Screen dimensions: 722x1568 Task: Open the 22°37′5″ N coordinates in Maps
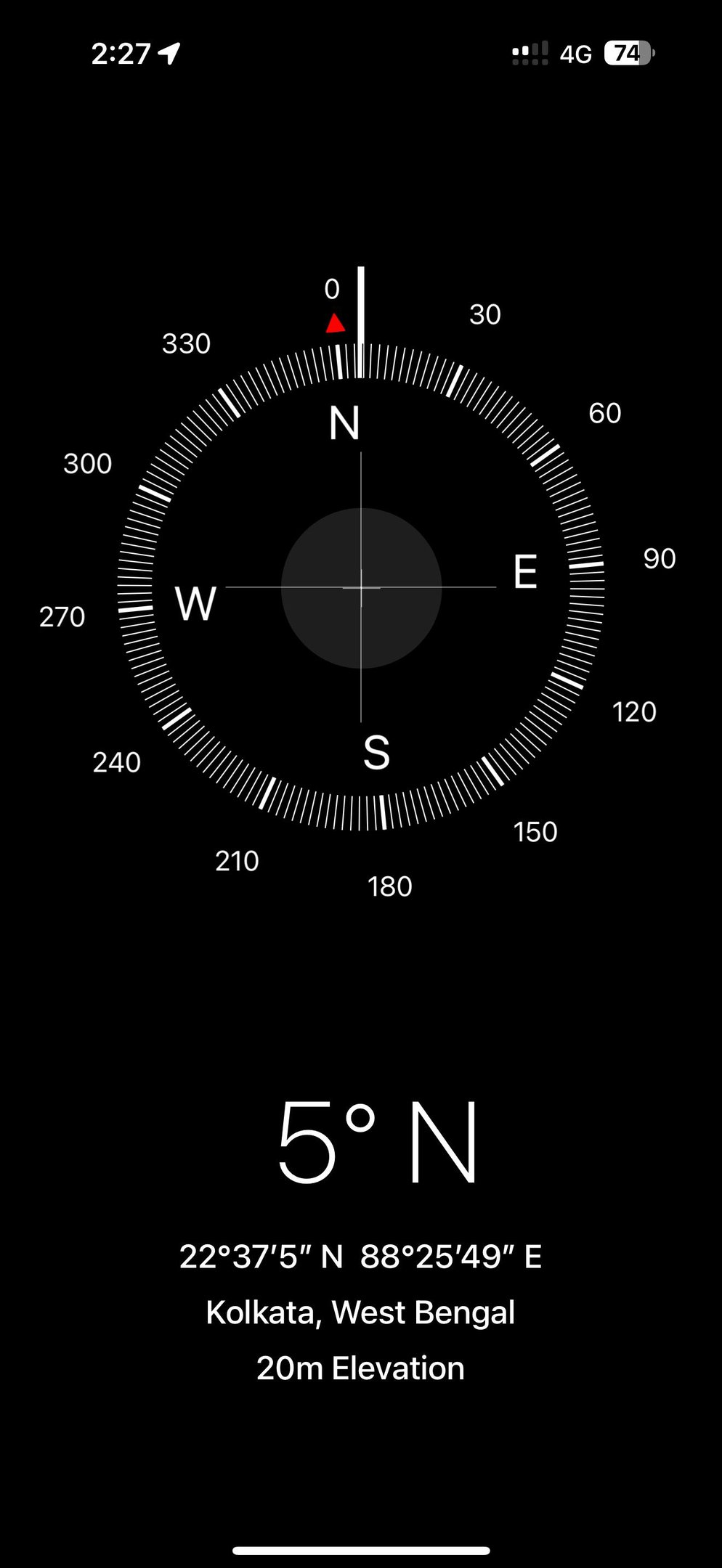coord(360,1257)
